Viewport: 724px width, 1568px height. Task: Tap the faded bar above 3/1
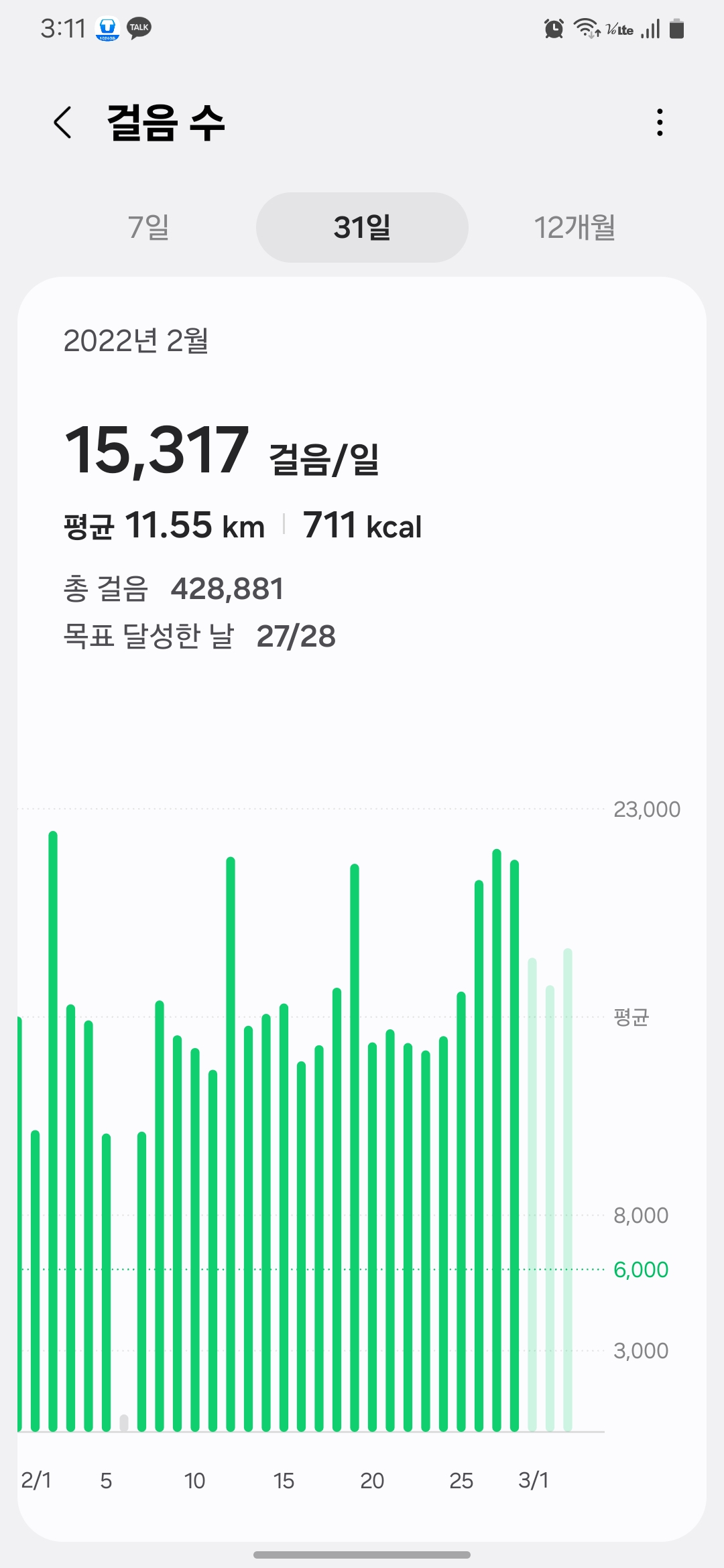pyautogui.click(x=532, y=1139)
